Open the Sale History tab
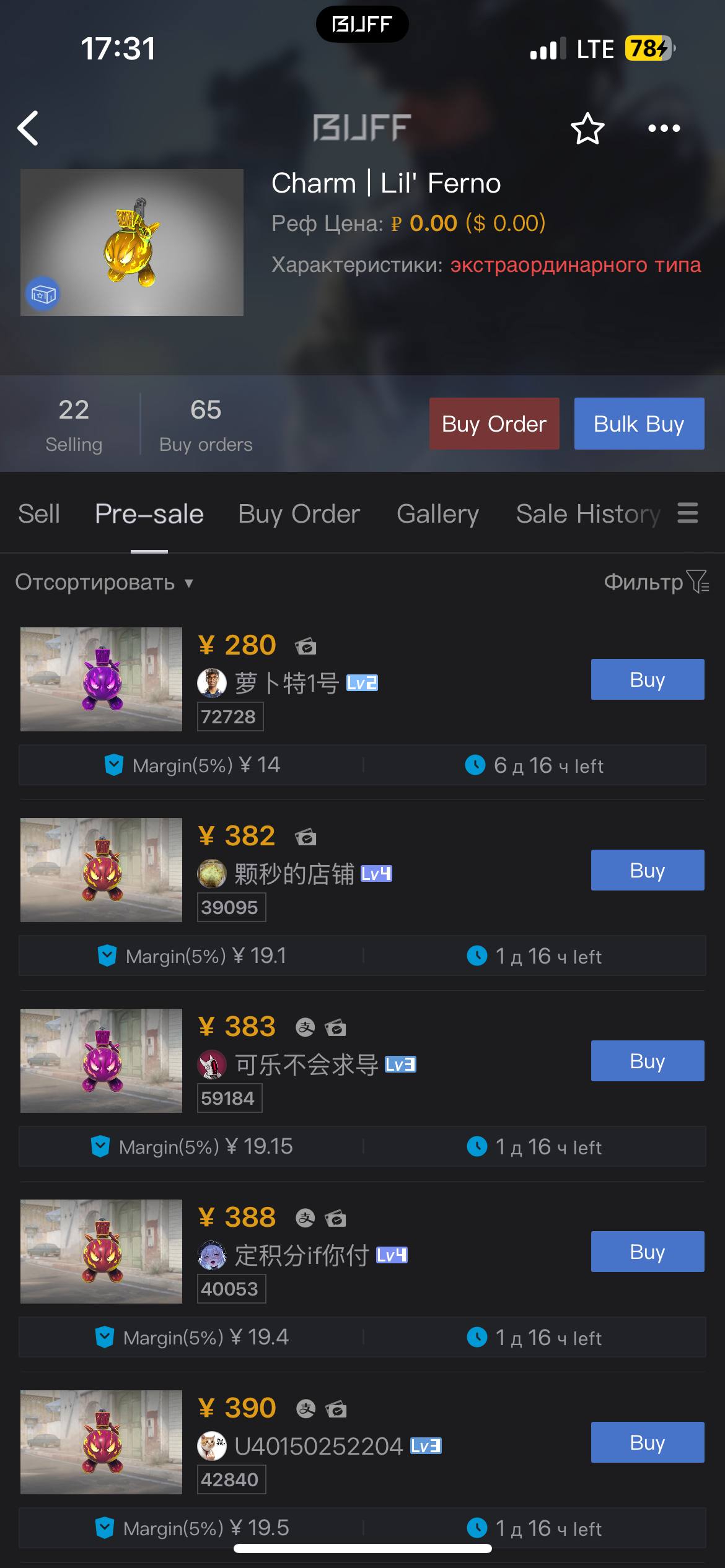This screenshot has width=725, height=1568. (x=587, y=514)
